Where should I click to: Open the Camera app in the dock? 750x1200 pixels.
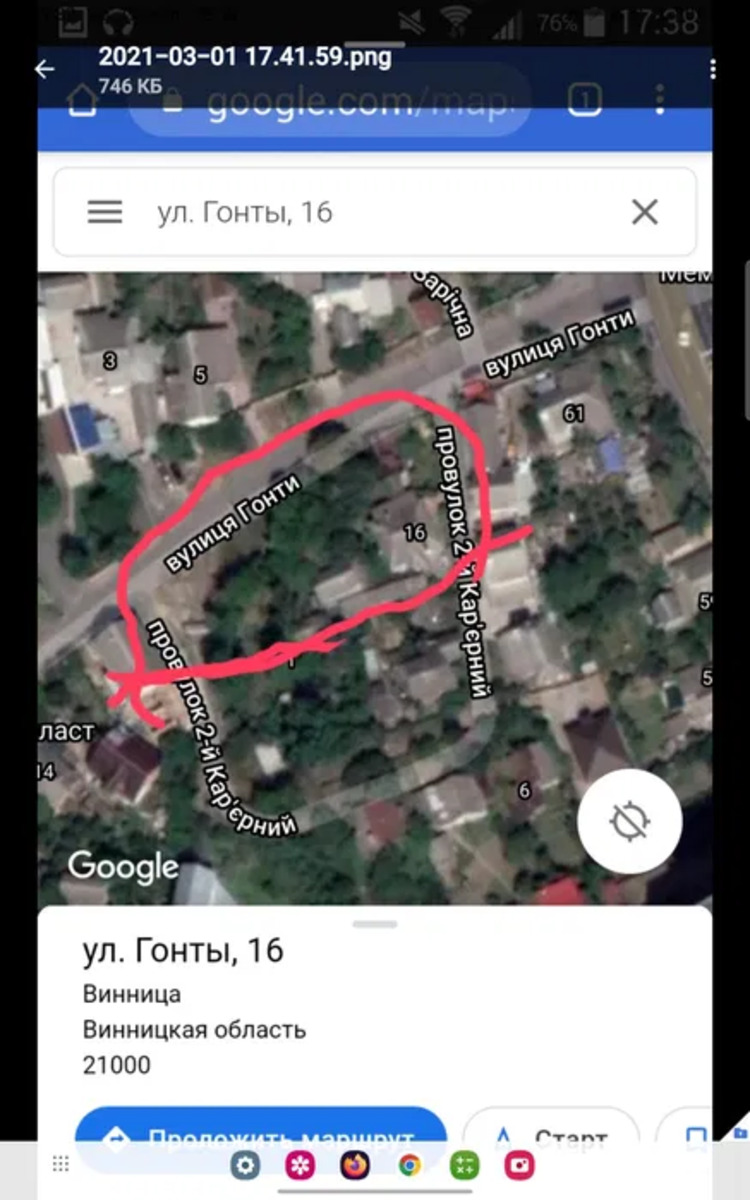pyautogui.click(x=519, y=1165)
